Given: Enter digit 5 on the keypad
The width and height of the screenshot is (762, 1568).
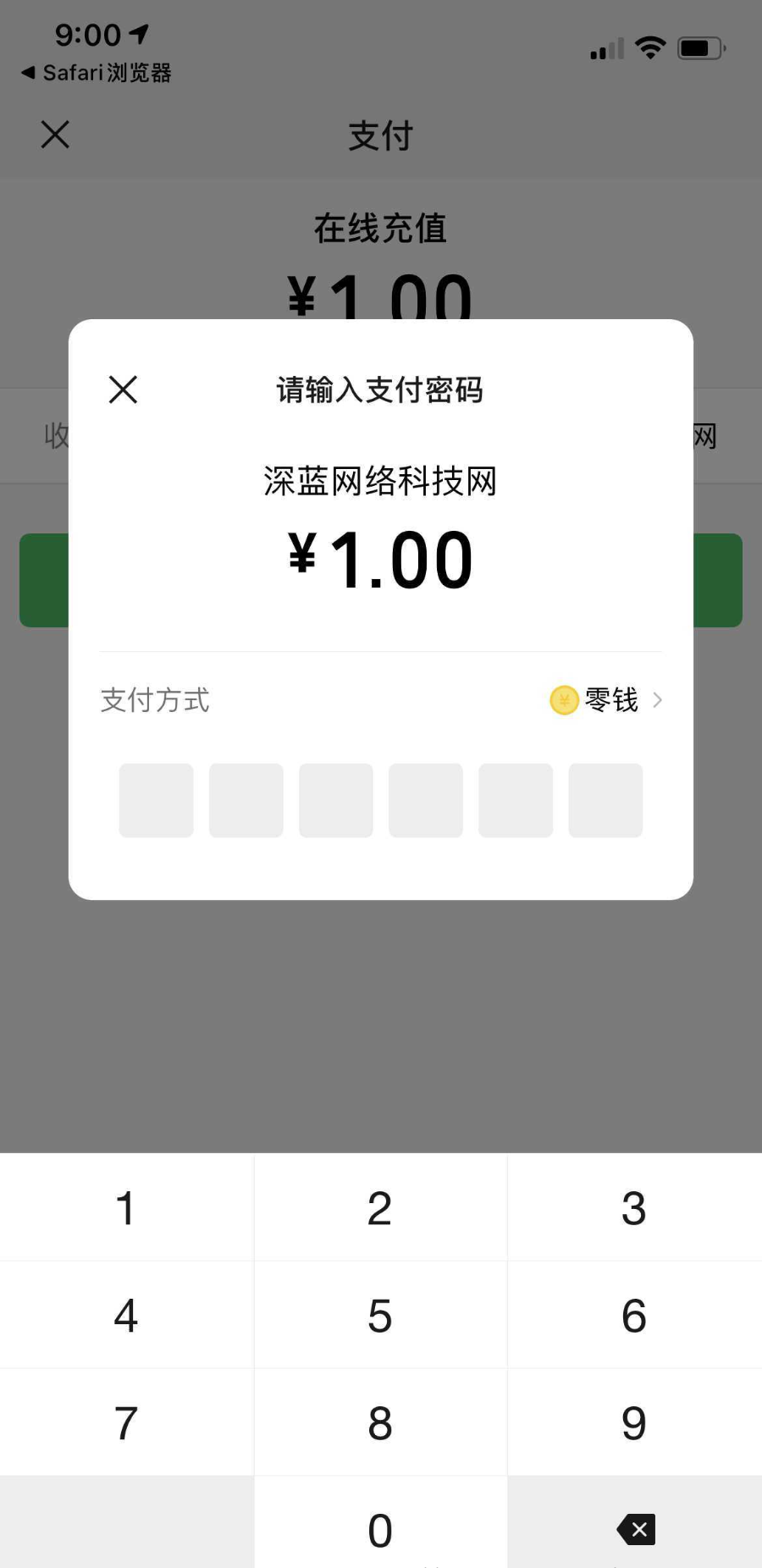Looking at the screenshot, I should tap(380, 1315).
